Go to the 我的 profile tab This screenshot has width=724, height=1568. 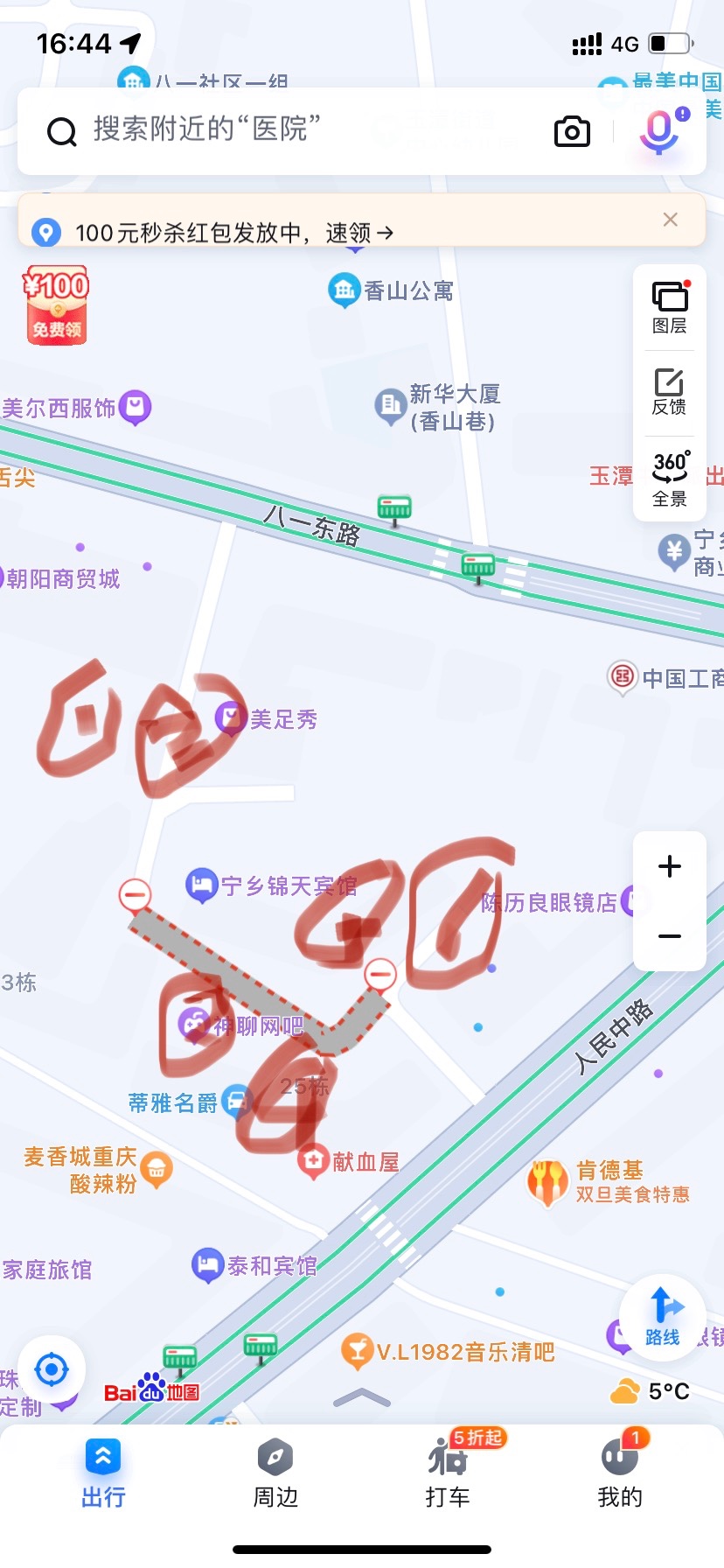point(620,1473)
